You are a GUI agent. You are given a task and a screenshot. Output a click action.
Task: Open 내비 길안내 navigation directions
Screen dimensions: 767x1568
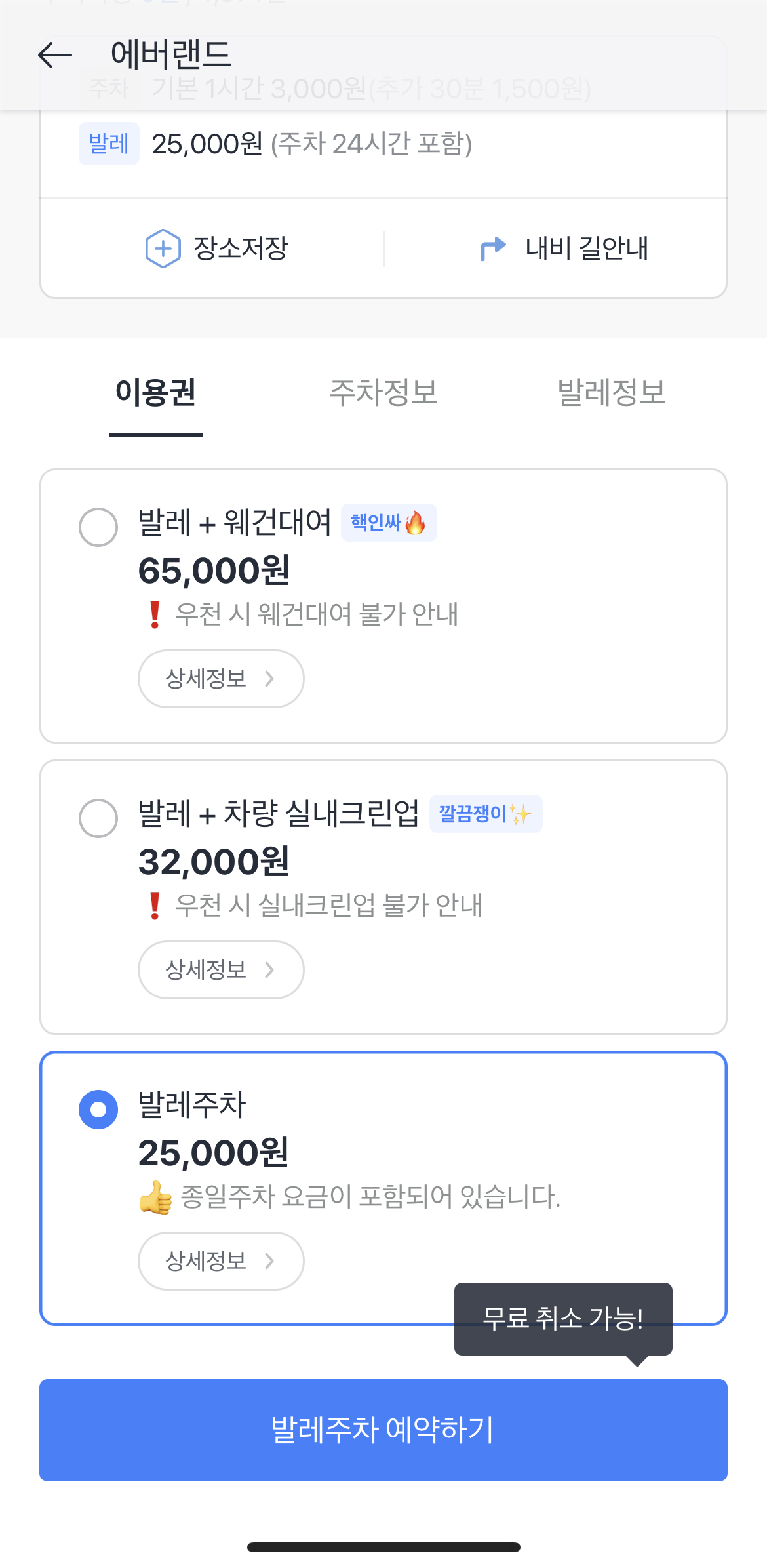pyautogui.click(x=564, y=249)
